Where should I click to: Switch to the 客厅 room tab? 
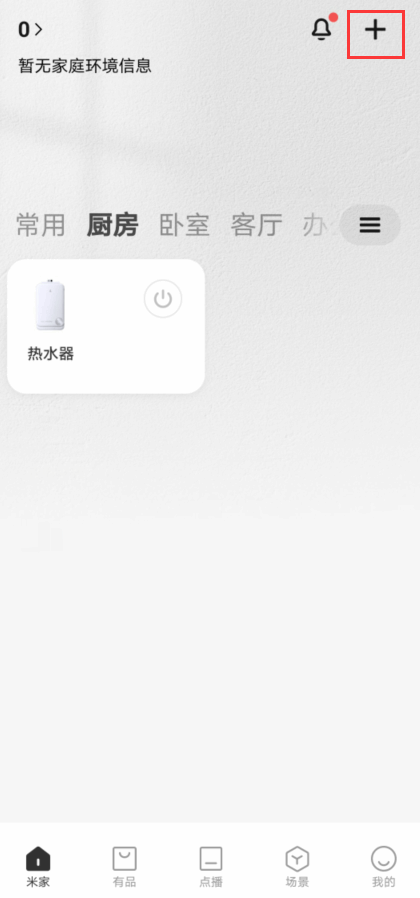point(256,226)
